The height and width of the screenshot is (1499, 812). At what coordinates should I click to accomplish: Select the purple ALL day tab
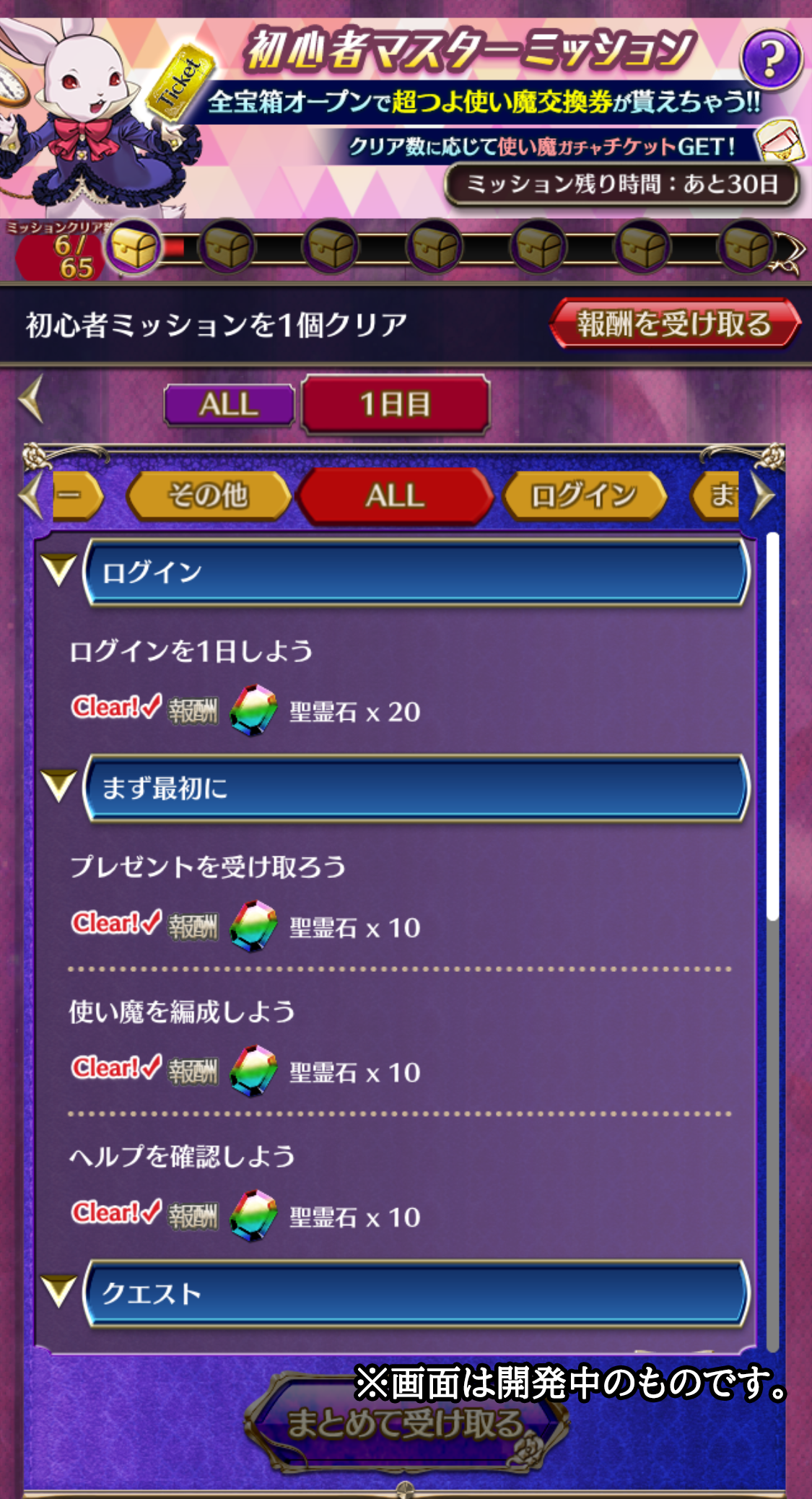pos(229,404)
